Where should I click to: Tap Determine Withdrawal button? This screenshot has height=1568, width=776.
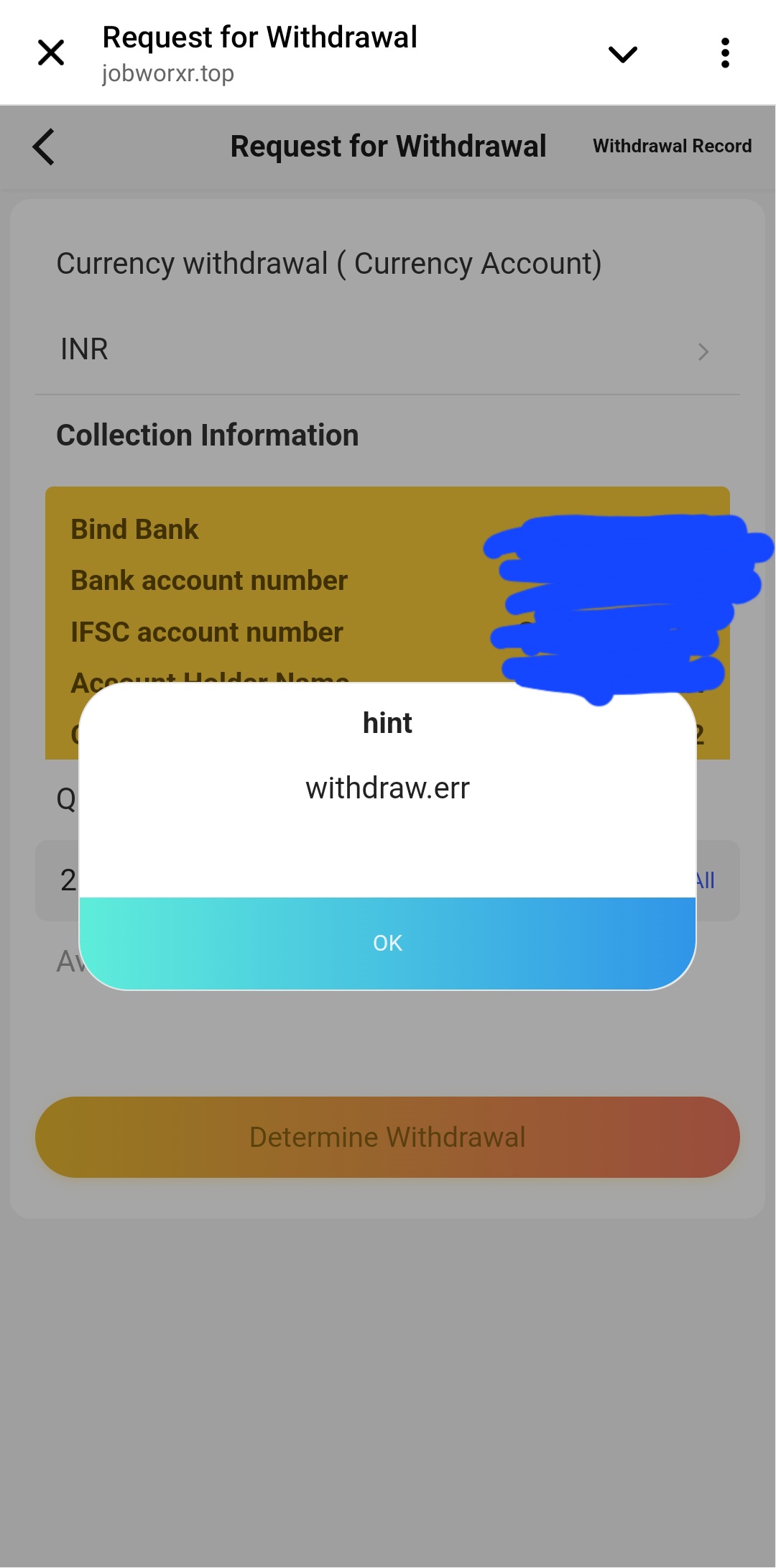pyautogui.click(x=387, y=1137)
